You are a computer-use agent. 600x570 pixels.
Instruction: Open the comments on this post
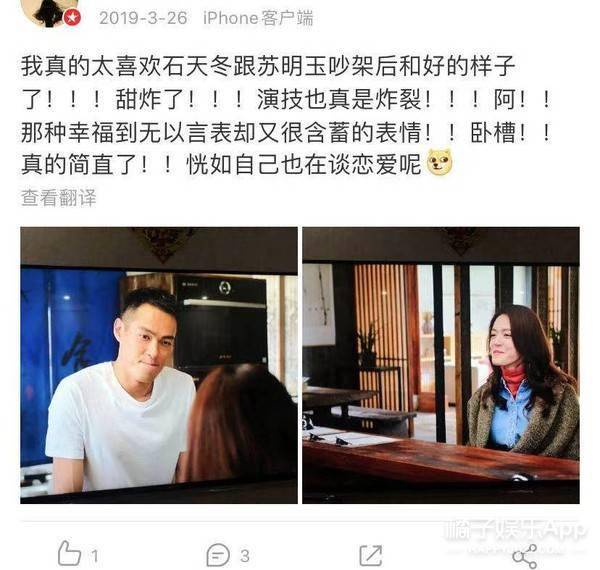click(x=219, y=553)
